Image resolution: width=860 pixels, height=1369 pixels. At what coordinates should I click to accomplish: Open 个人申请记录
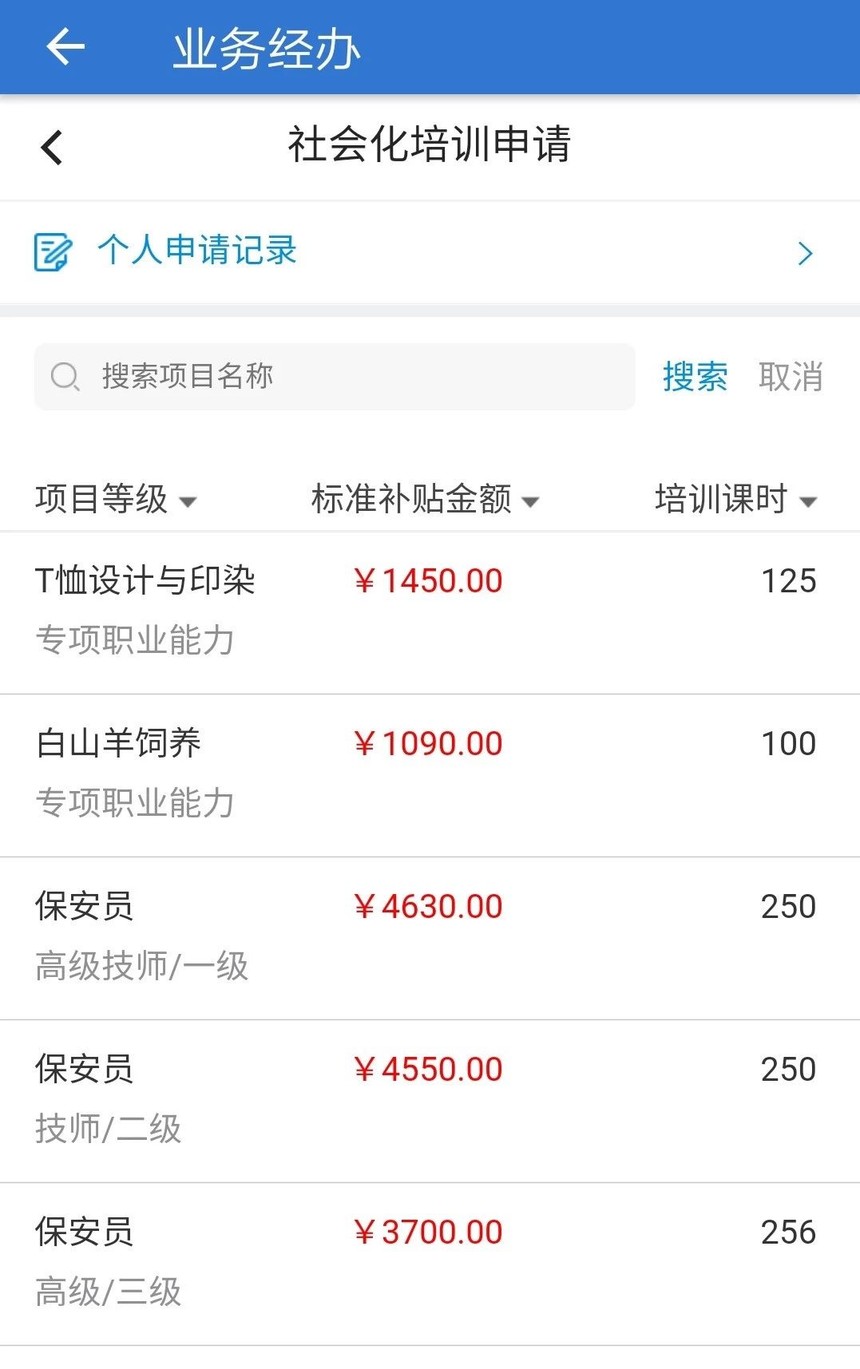coord(428,251)
